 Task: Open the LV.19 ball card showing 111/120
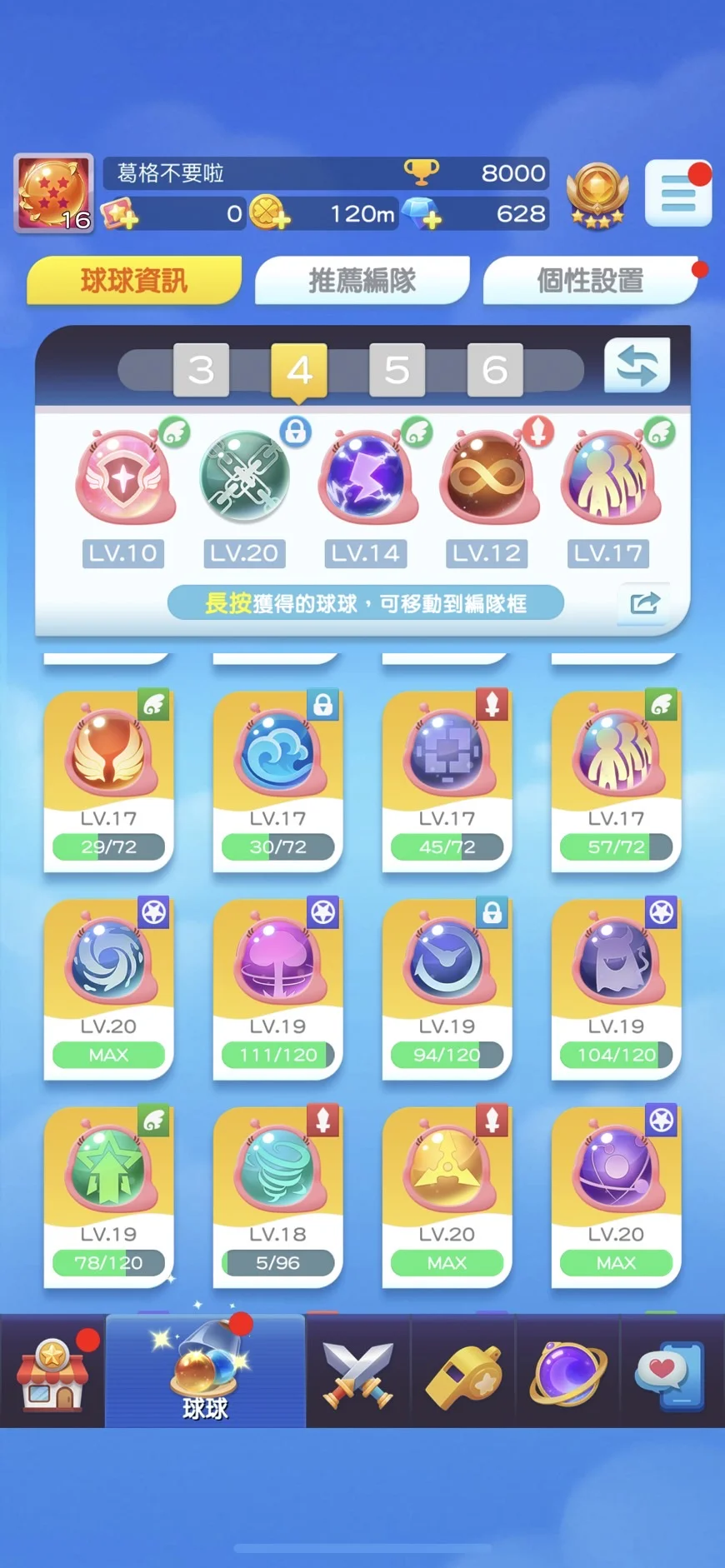point(277,989)
